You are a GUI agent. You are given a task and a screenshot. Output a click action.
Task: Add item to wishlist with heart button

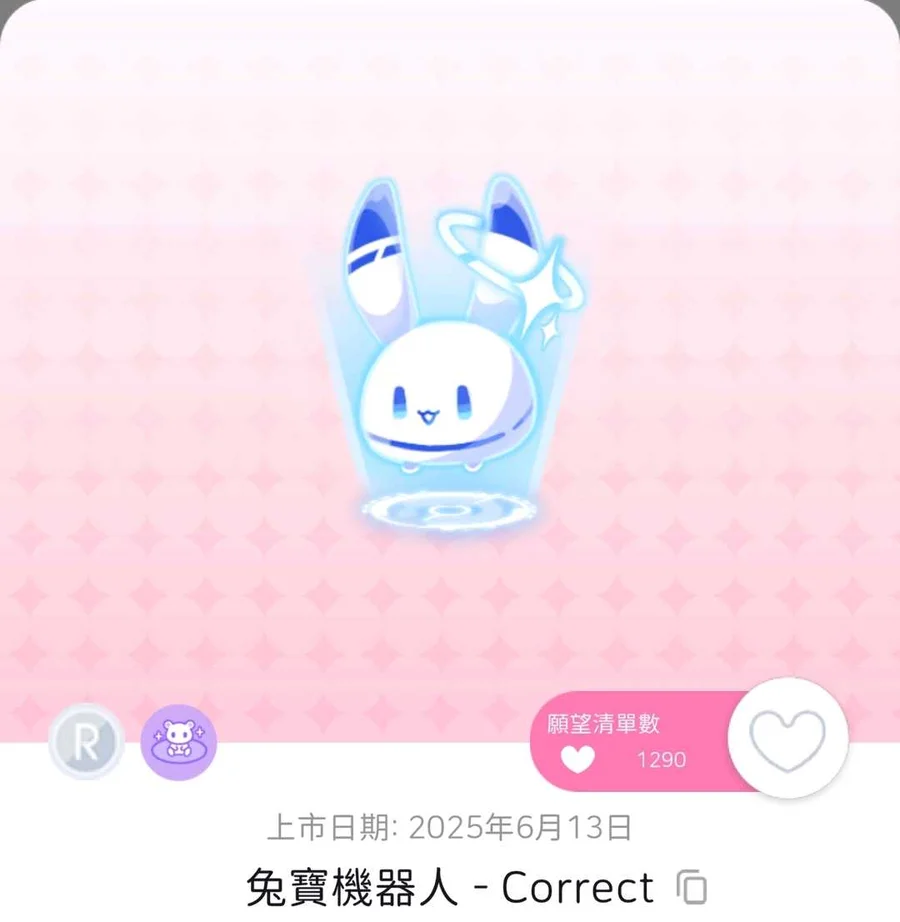coord(788,741)
